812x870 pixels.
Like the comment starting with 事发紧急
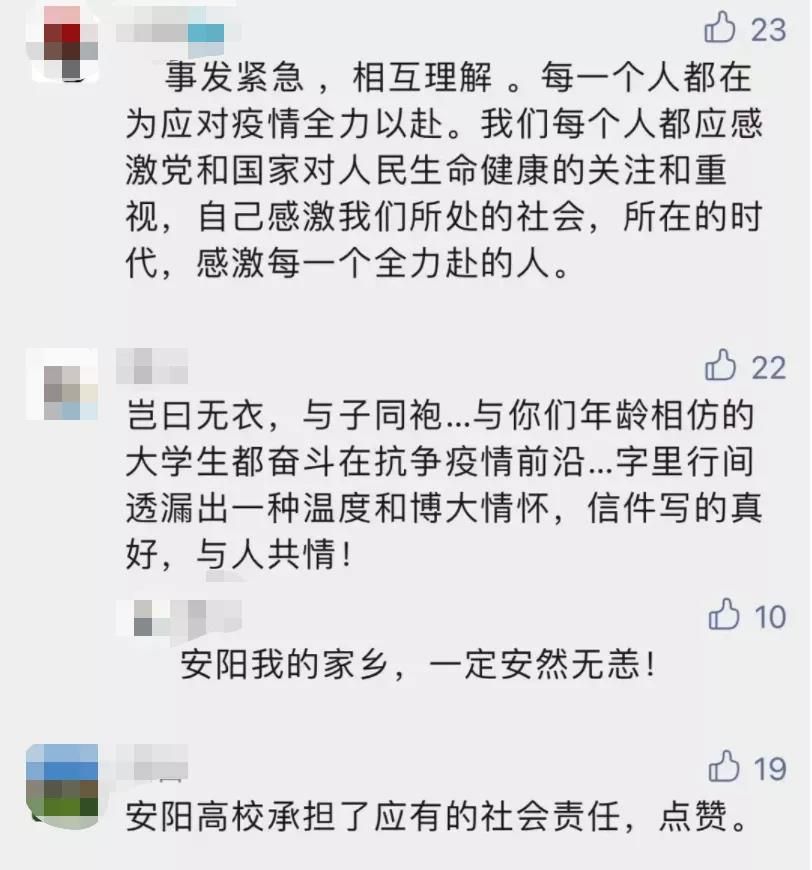coord(721,29)
